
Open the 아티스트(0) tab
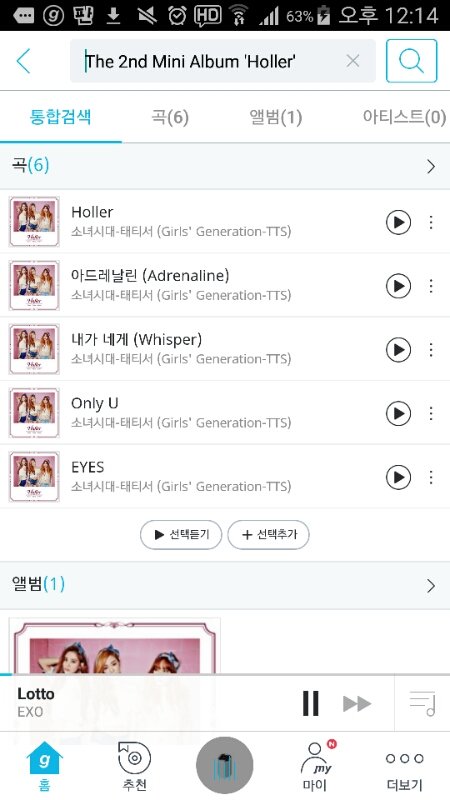tap(404, 117)
